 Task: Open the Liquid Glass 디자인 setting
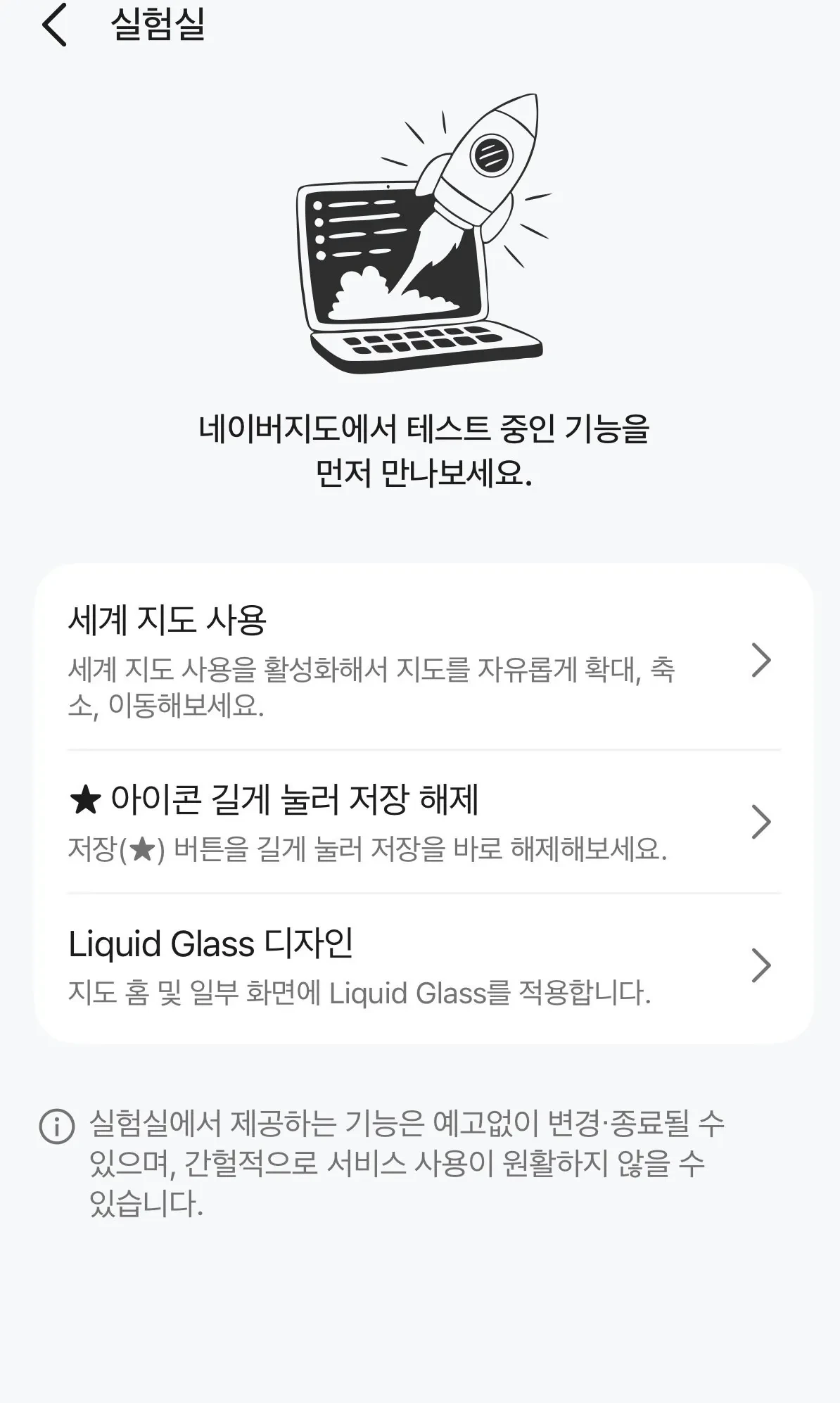tap(424, 966)
